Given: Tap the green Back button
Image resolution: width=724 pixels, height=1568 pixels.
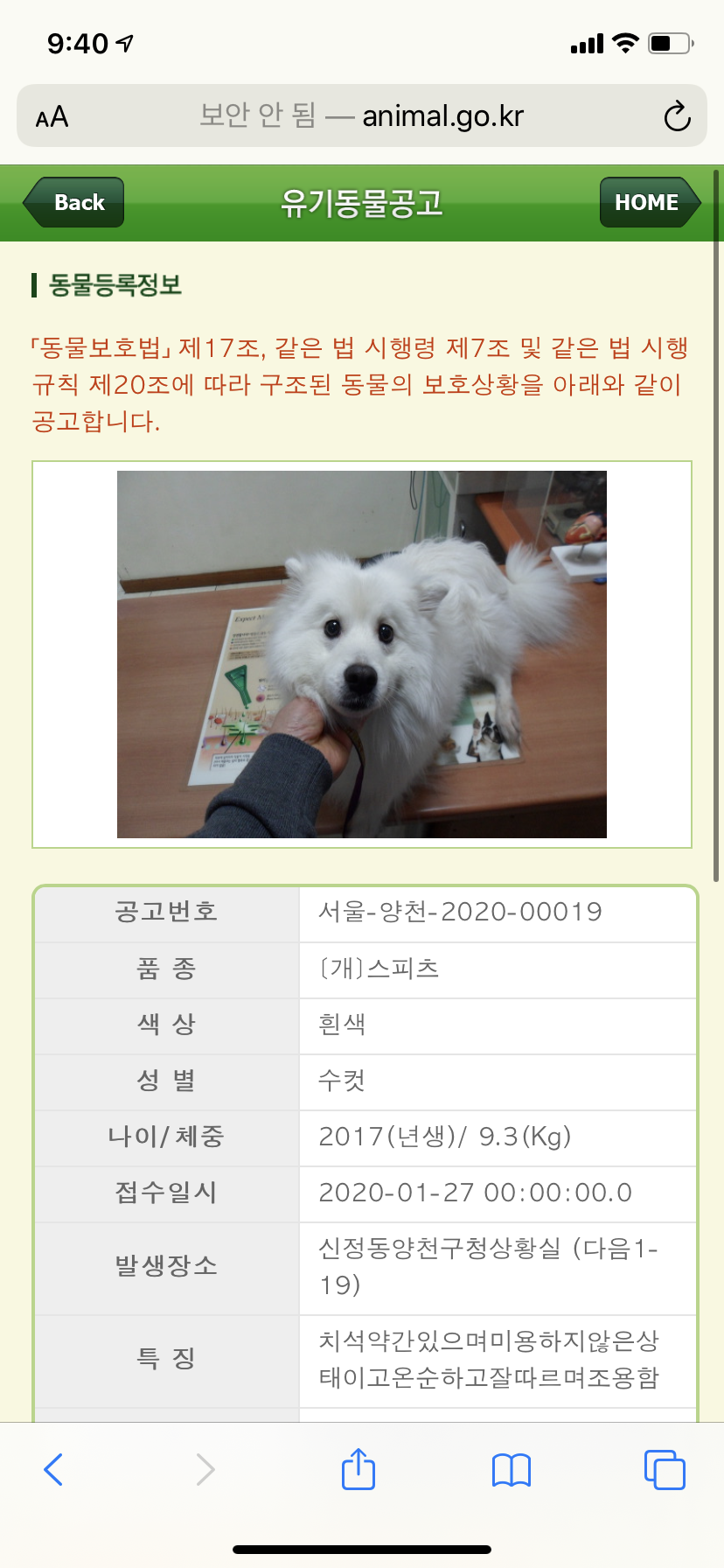Looking at the screenshot, I should coord(73,202).
